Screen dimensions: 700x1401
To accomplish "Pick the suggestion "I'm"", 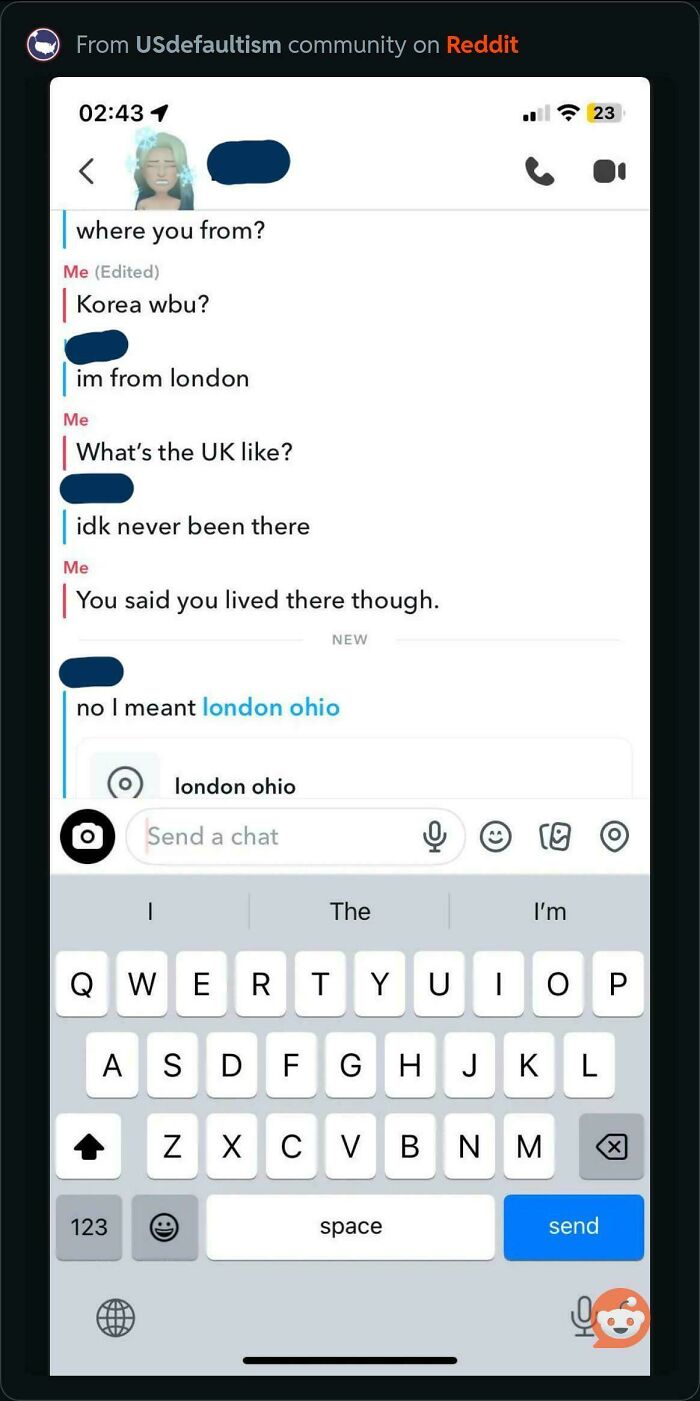I will pyautogui.click(x=549, y=911).
